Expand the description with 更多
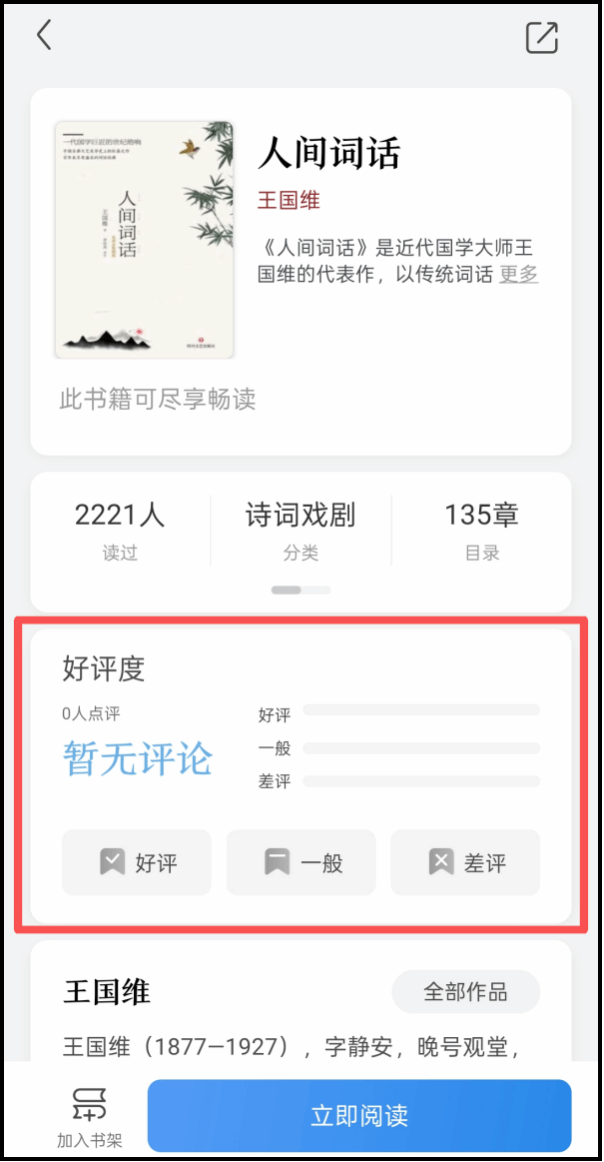The height and width of the screenshot is (1162, 604). [519, 274]
